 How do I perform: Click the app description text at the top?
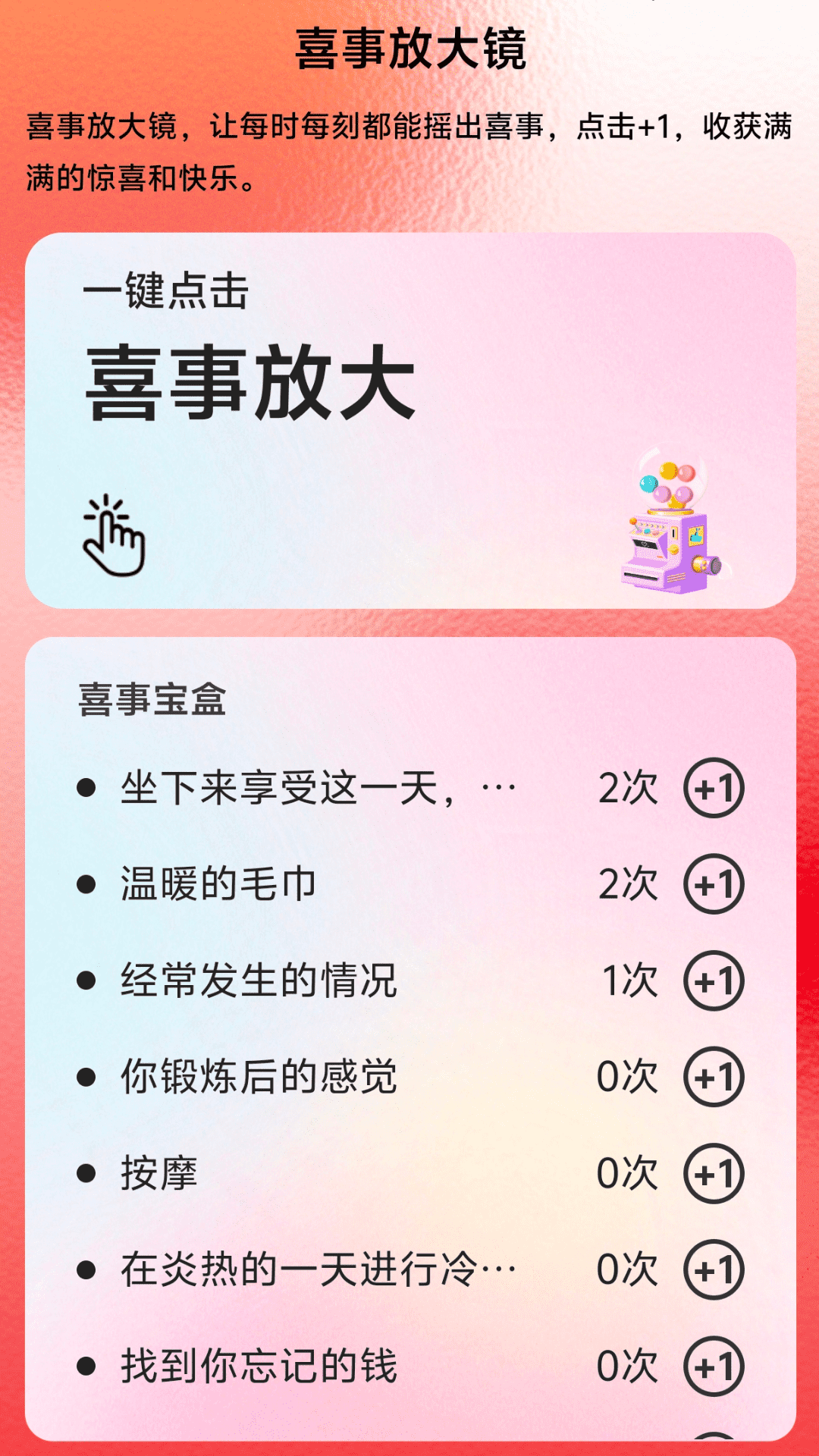point(409,152)
